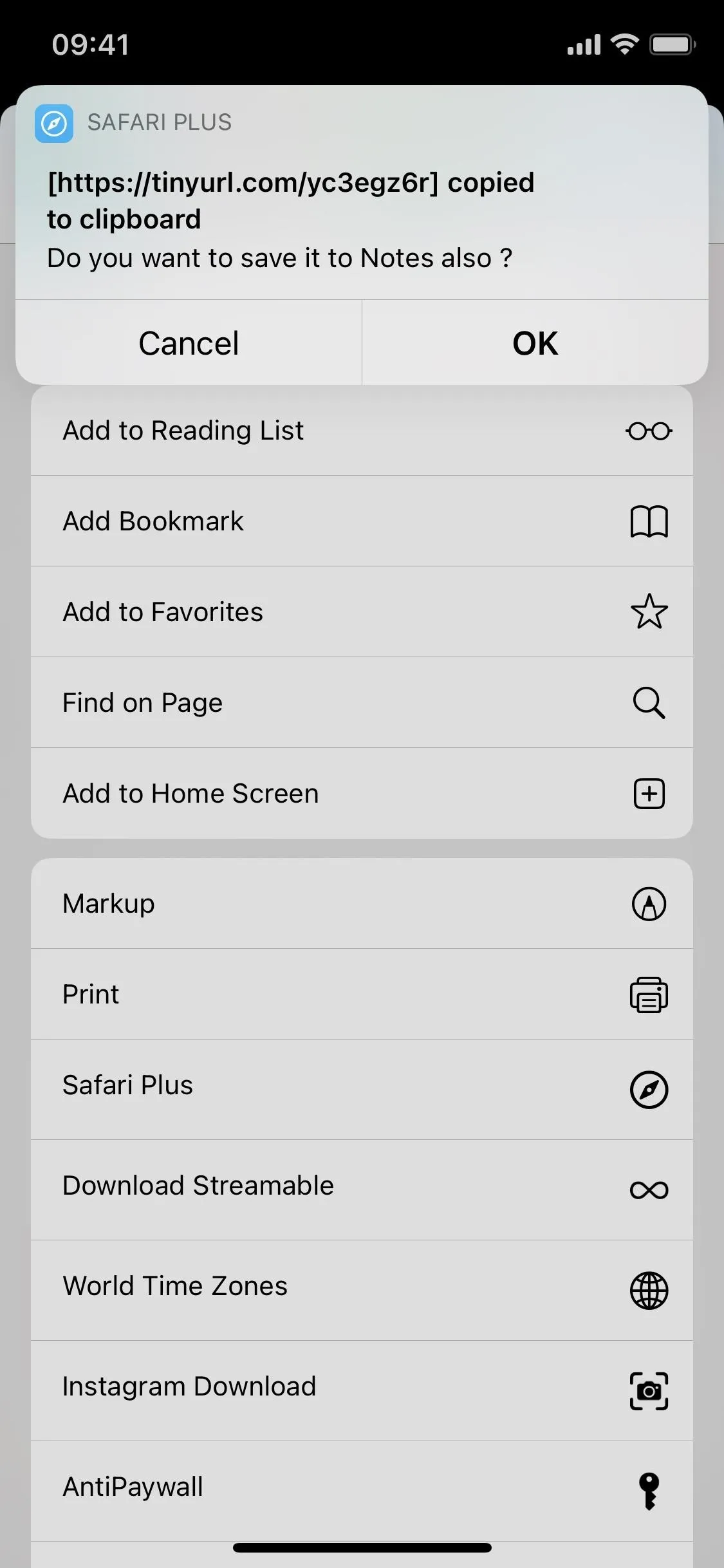Run the Safari Plus shortcut

pos(362,1090)
